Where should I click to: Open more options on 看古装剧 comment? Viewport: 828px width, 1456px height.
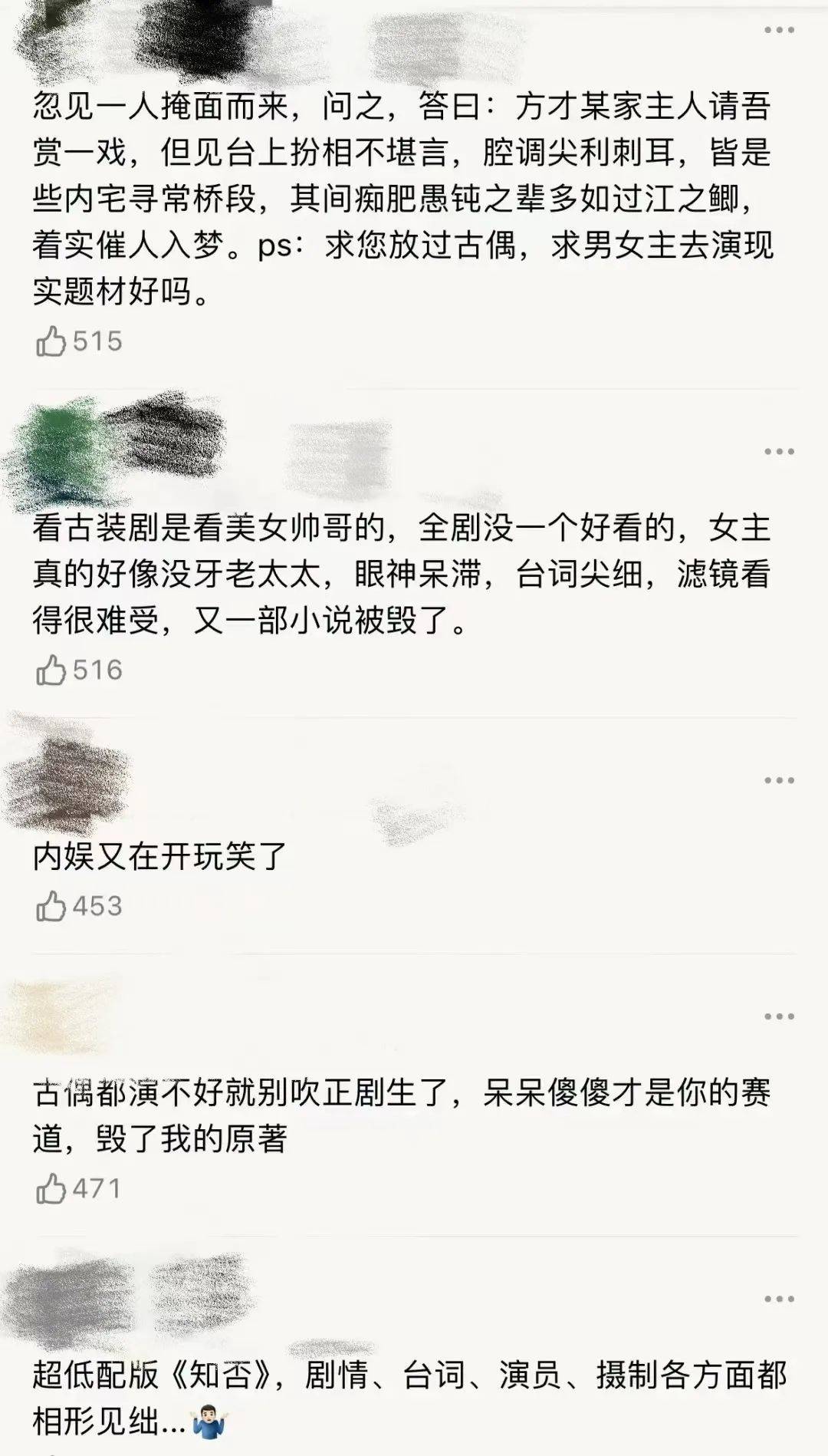pyautogui.click(x=779, y=452)
